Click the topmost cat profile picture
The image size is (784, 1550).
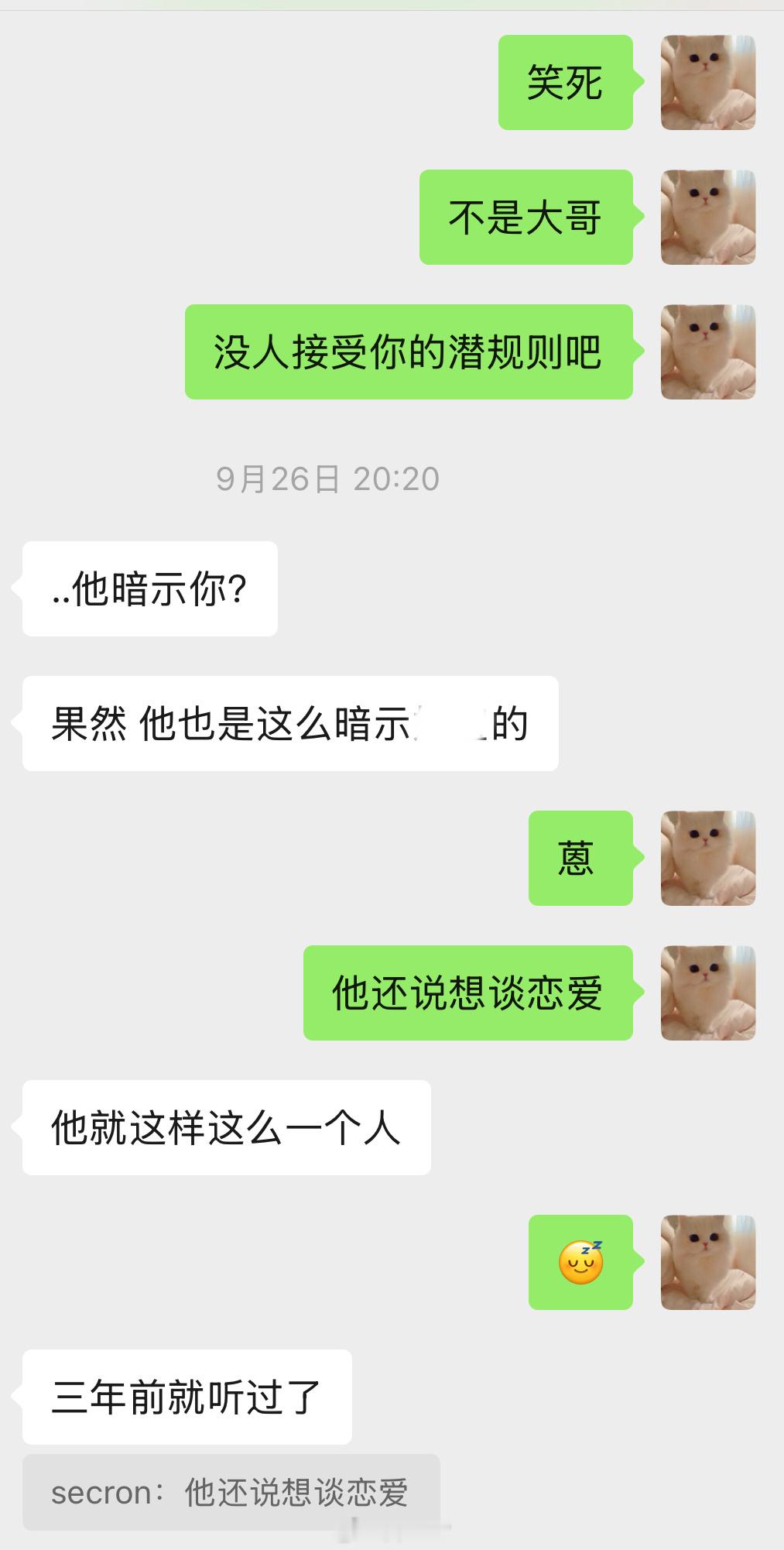tap(707, 83)
